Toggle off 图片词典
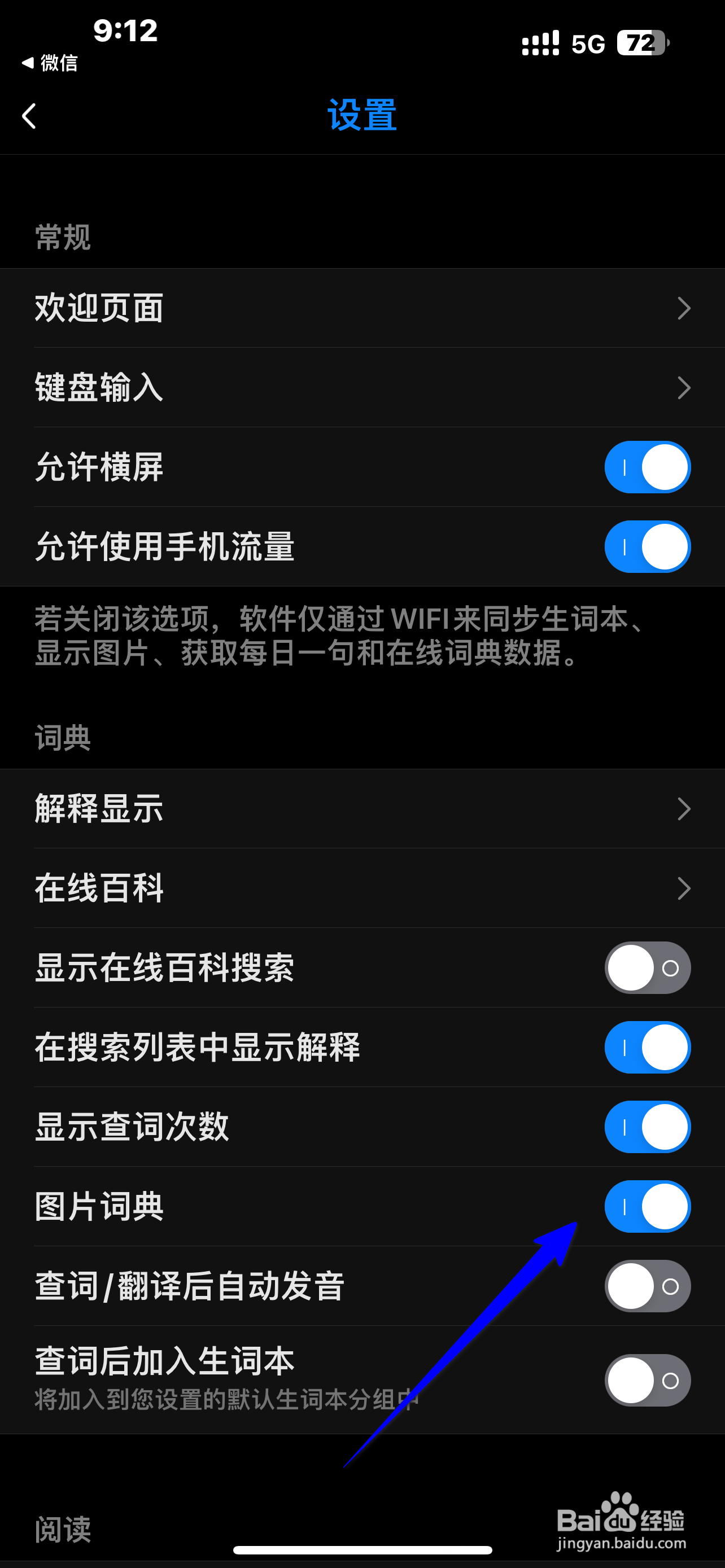 [647, 1207]
